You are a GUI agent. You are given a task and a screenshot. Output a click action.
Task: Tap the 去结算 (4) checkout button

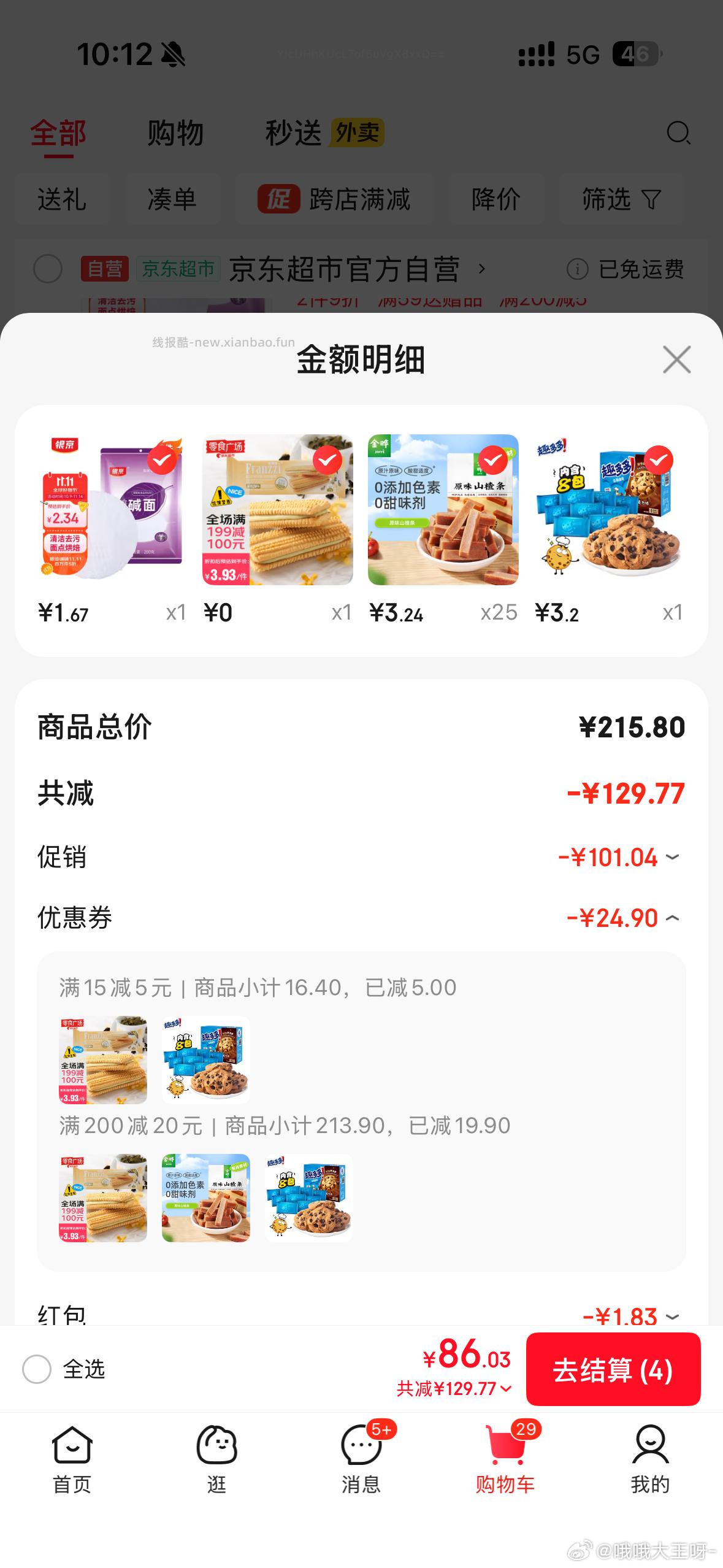pos(614,1369)
